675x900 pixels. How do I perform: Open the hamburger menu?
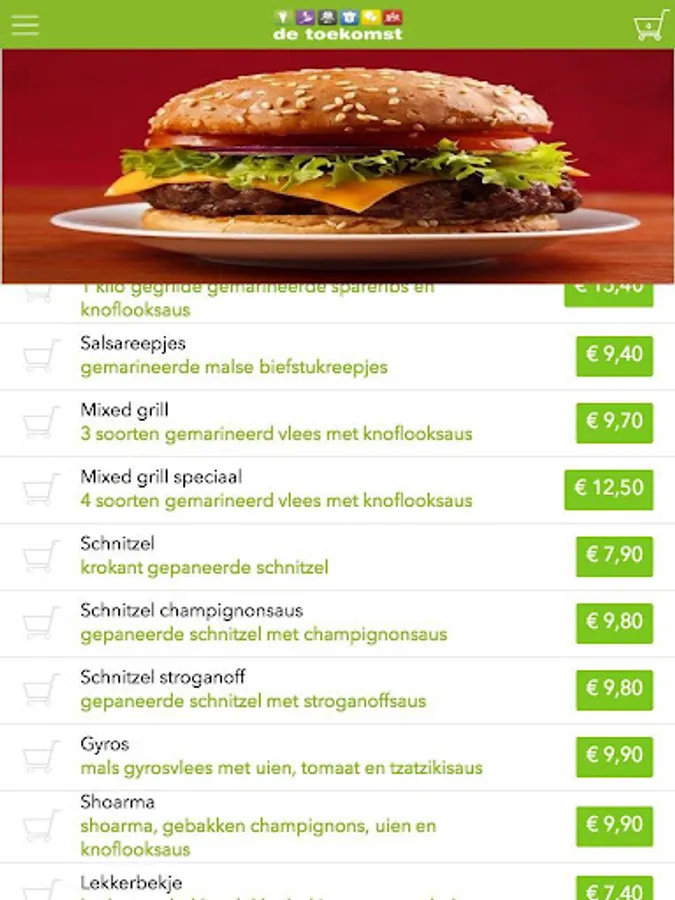pyautogui.click(x=25, y=25)
